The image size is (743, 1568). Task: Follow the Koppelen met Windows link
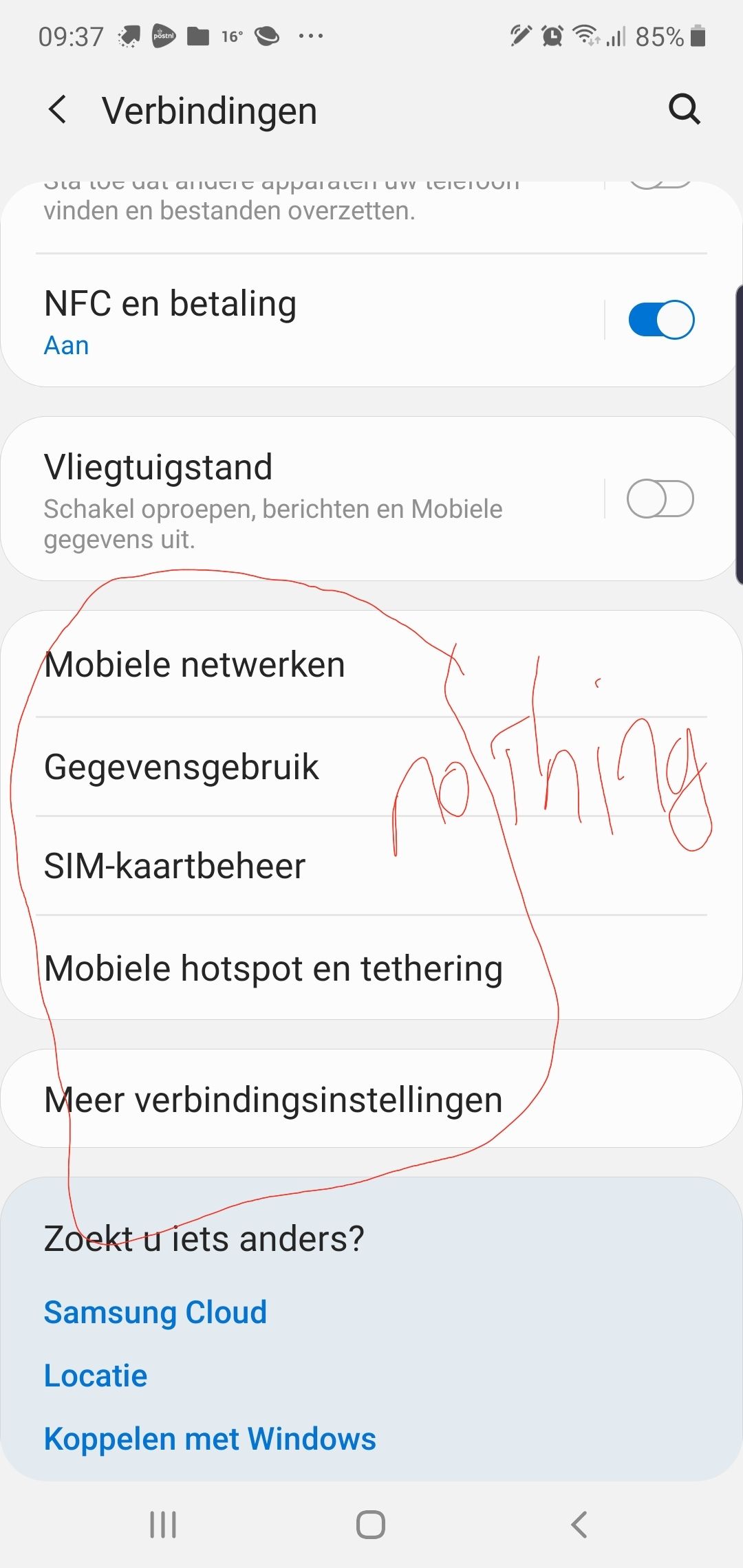210,1439
